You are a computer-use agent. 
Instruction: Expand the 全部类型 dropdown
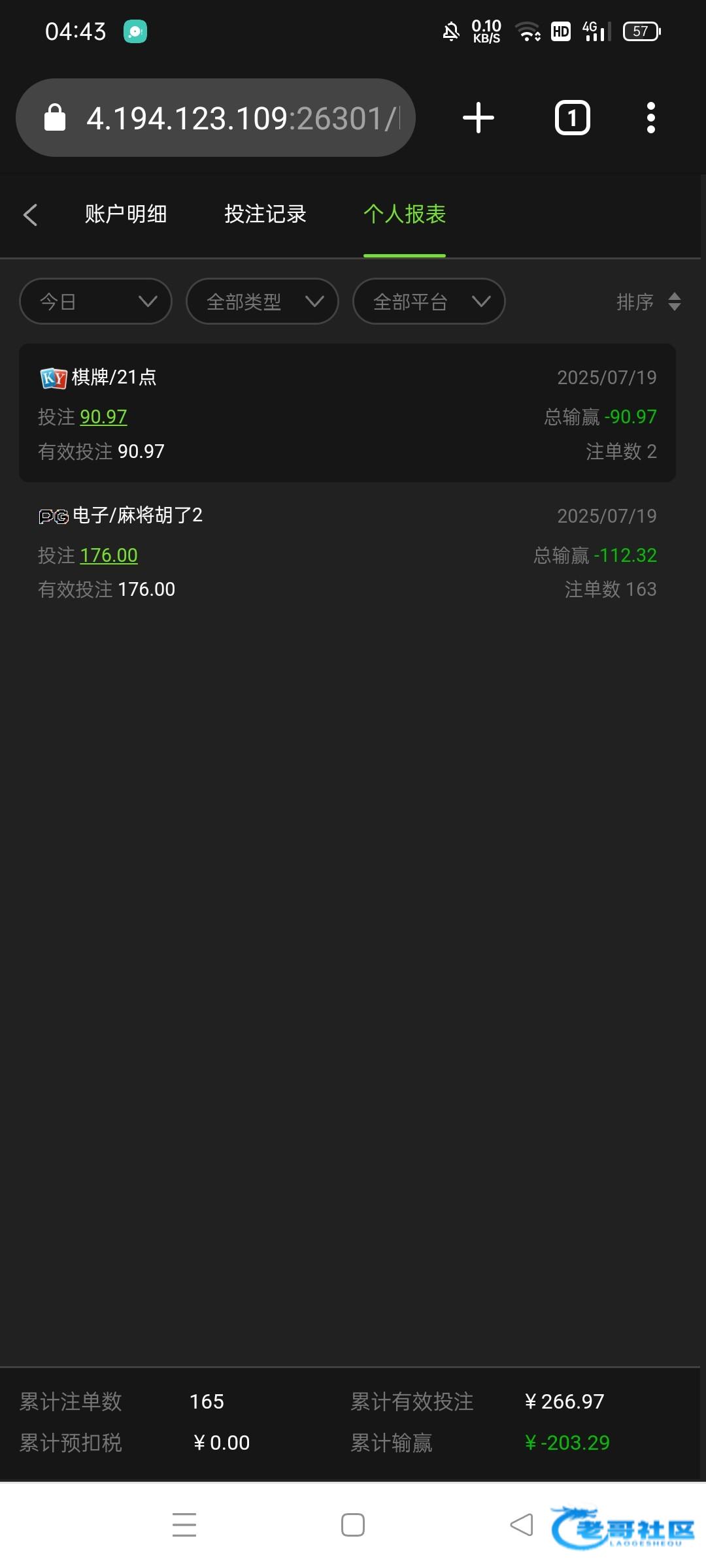(262, 301)
